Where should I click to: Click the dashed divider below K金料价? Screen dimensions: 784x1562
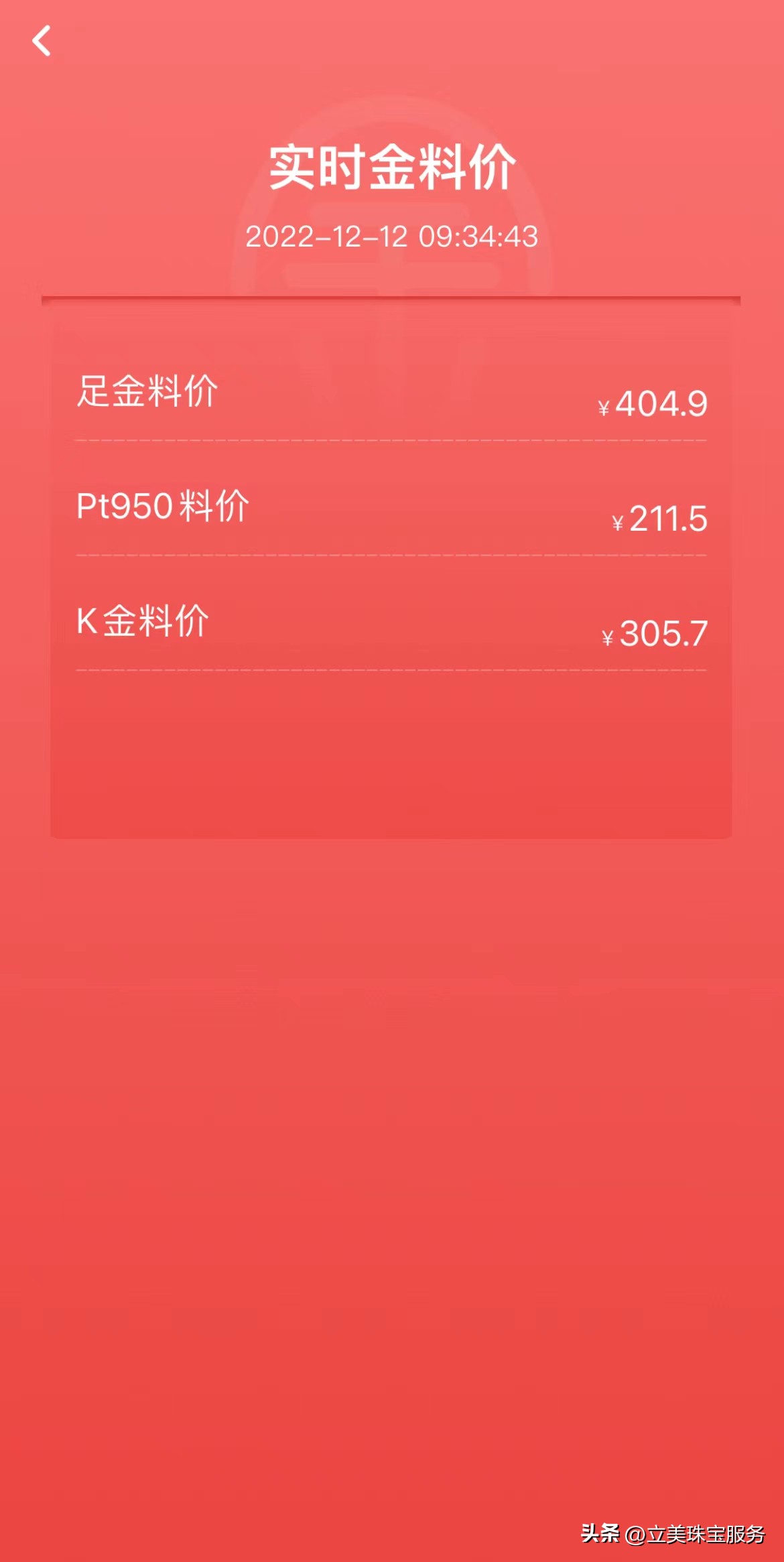coord(391,669)
